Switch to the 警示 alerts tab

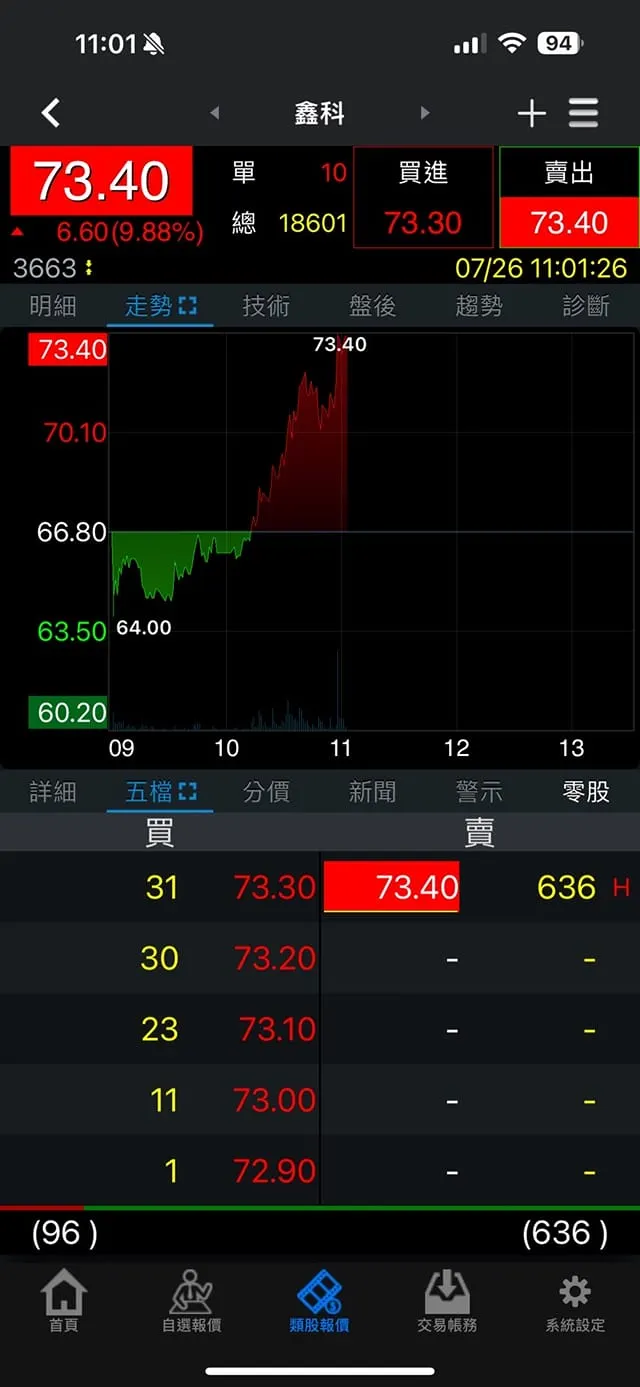coord(479,792)
